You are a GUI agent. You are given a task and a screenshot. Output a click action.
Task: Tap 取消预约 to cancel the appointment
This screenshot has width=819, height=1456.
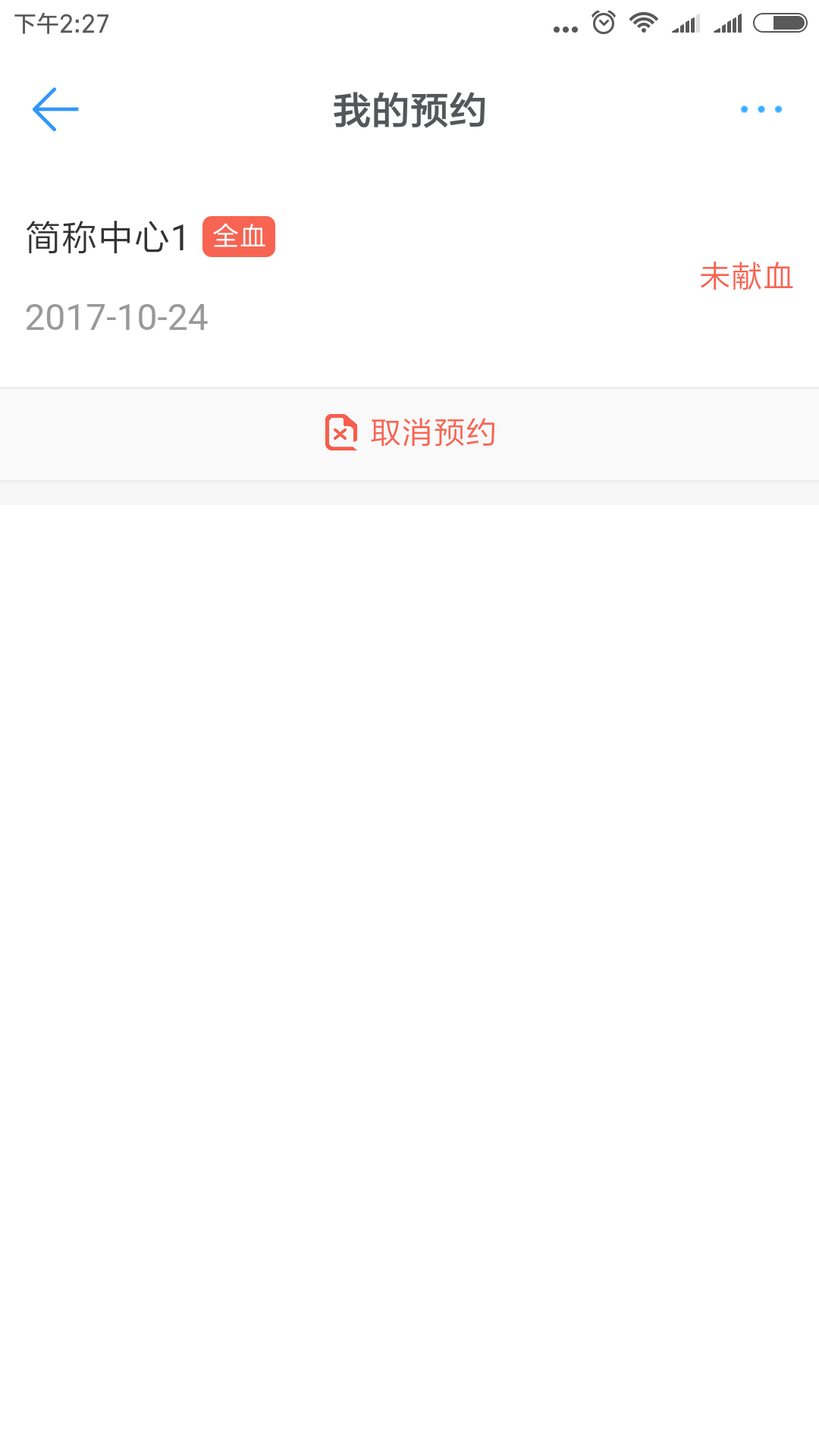point(409,433)
